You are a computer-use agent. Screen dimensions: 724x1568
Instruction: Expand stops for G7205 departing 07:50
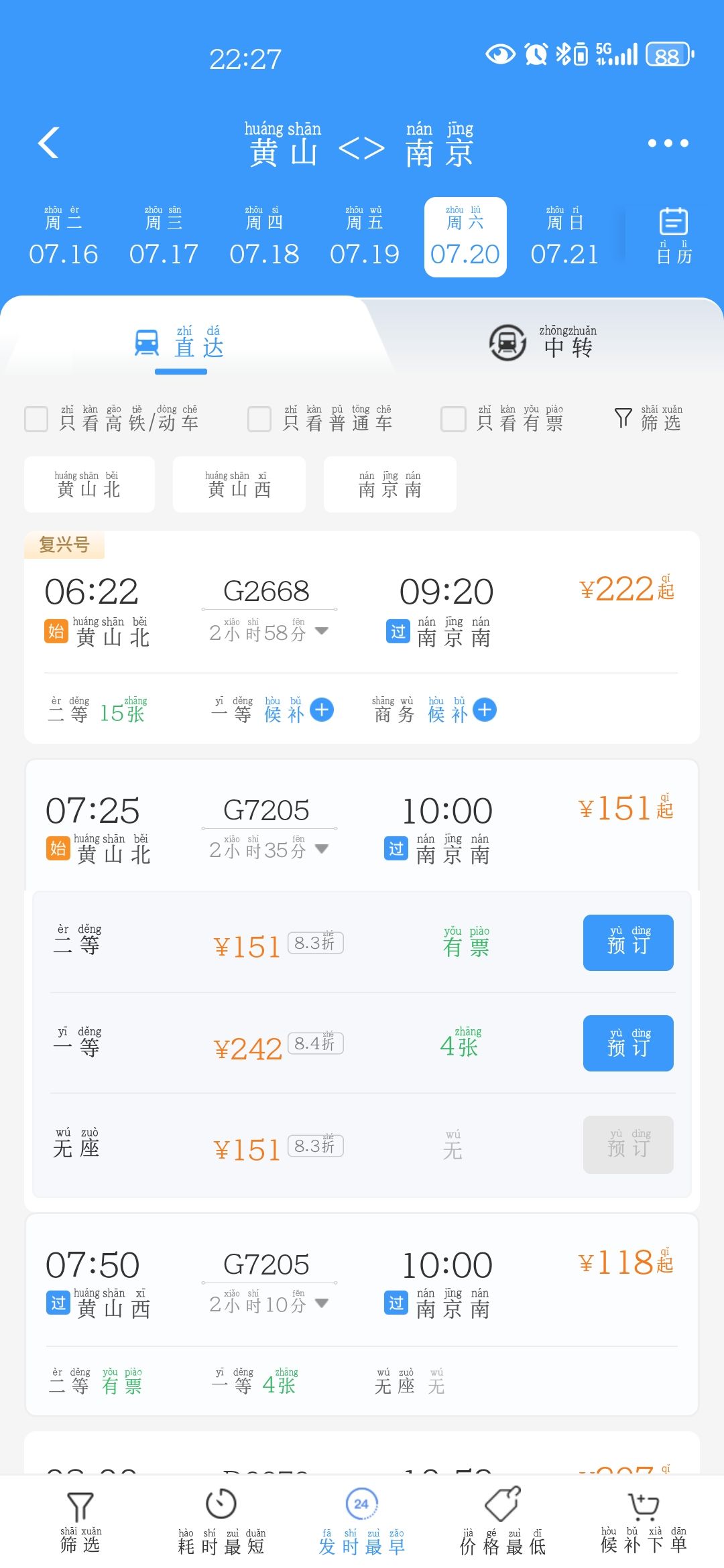(x=322, y=1303)
